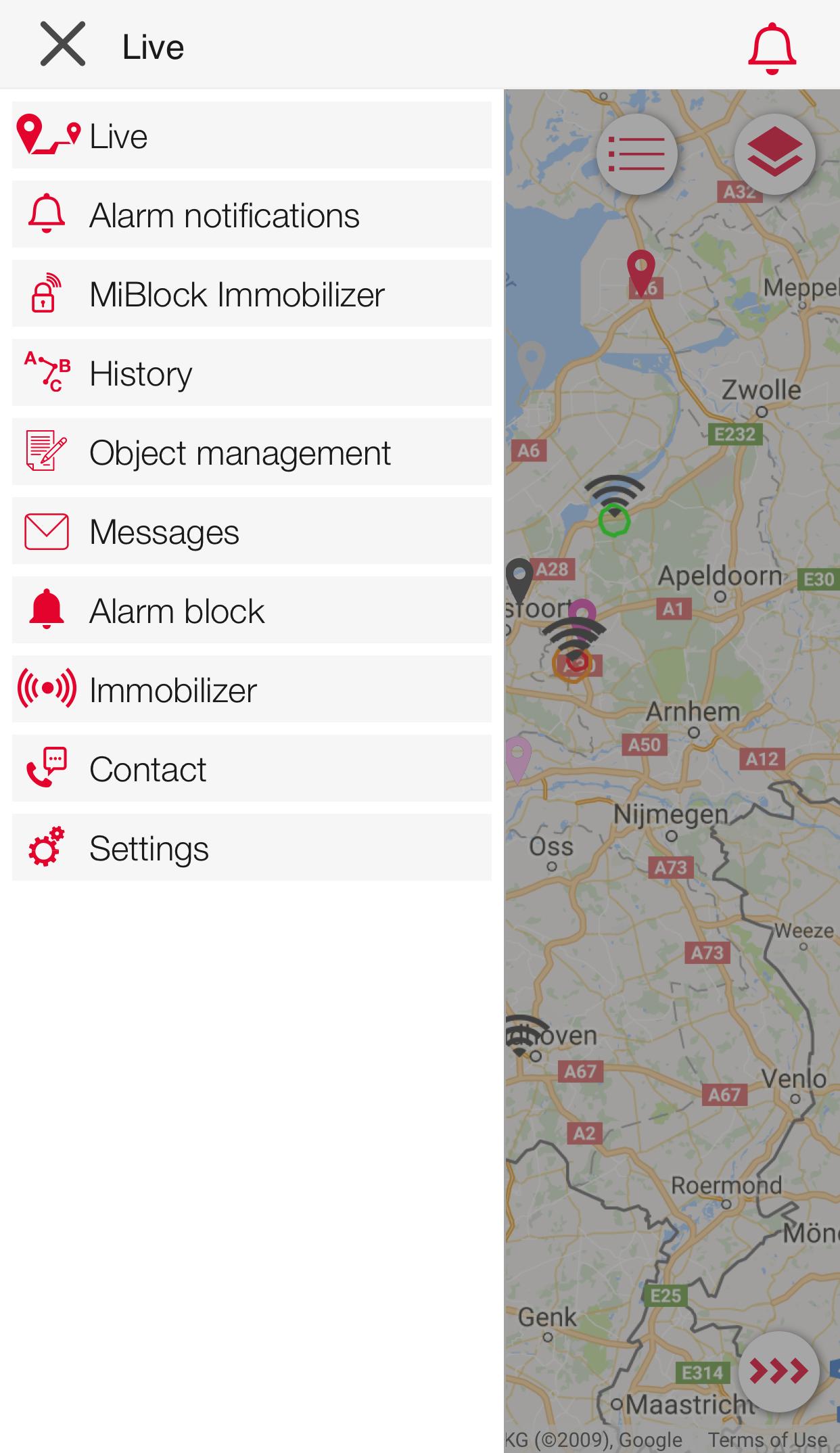Select the red location pin on map
This screenshot has width=840, height=1453.
640,270
